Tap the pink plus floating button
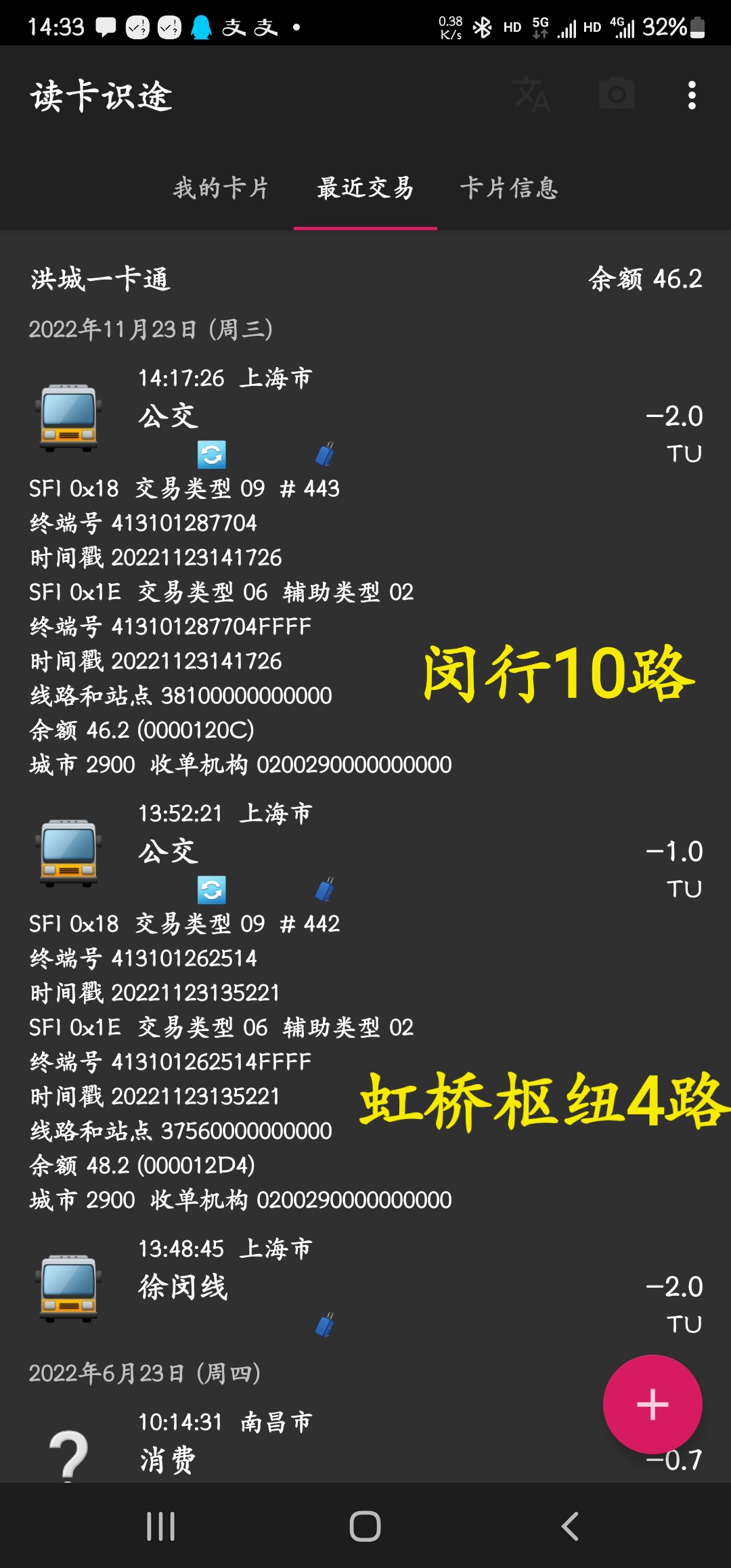731x1568 pixels. tap(652, 1403)
